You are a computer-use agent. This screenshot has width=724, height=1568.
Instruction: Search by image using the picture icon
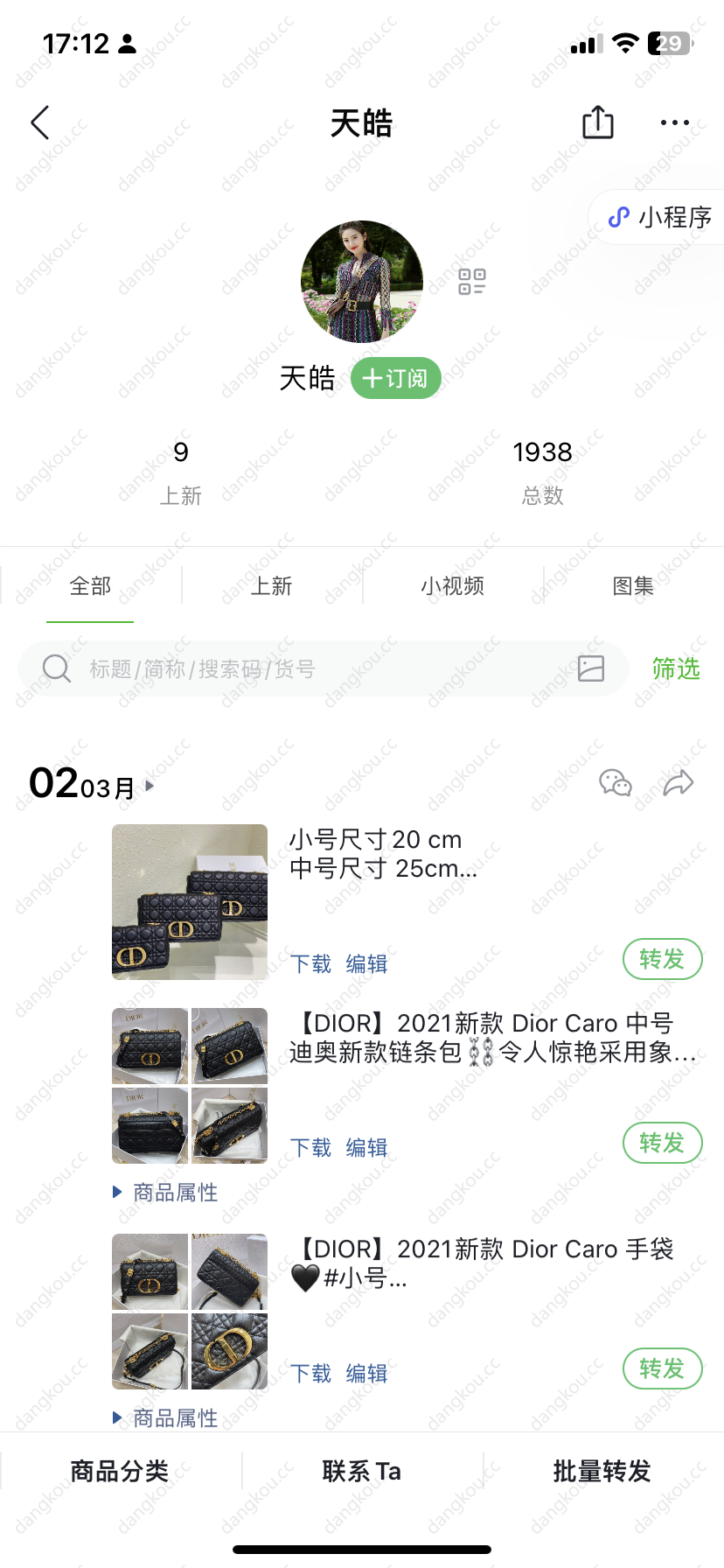click(591, 668)
